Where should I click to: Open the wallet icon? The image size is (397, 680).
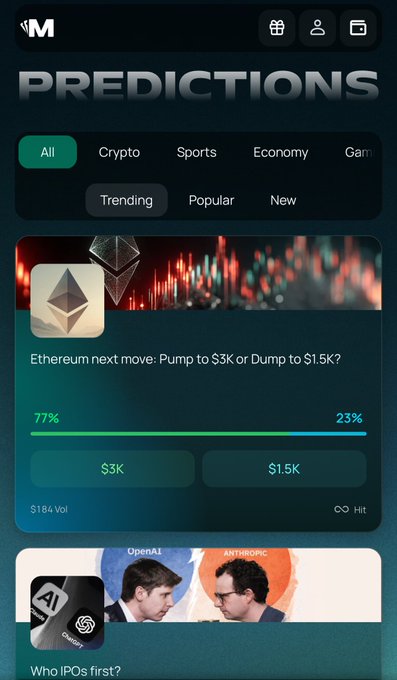(358, 28)
